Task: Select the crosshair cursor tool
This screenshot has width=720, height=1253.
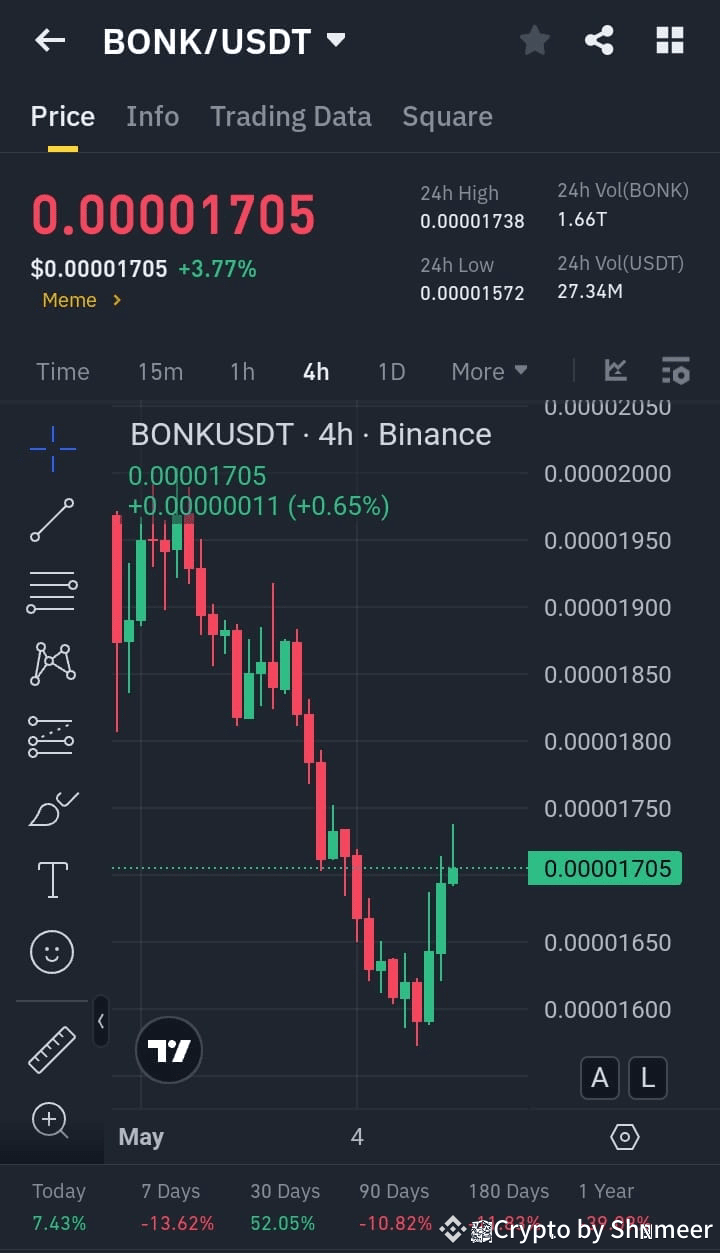Action: pyautogui.click(x=51, y=448)
